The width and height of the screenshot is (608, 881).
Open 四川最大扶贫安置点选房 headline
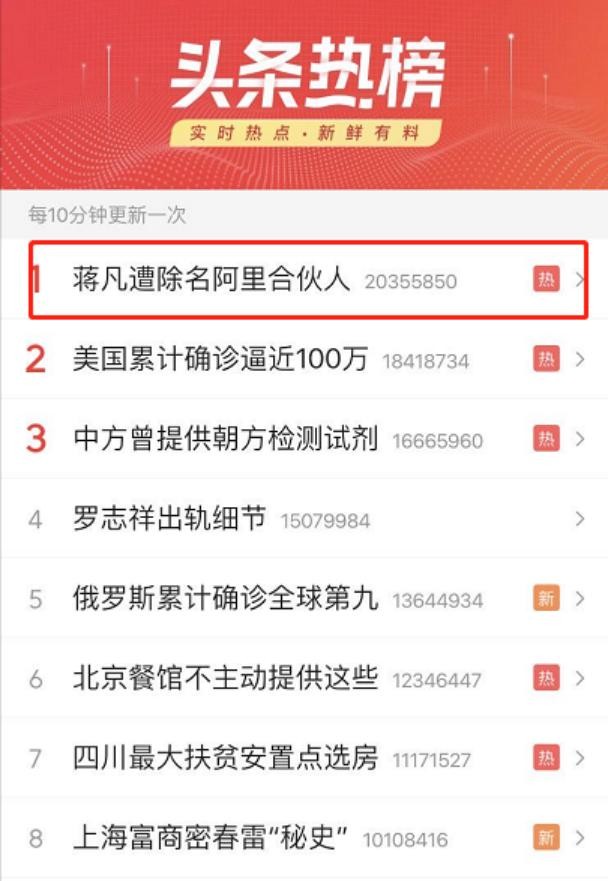pos(226,758)
